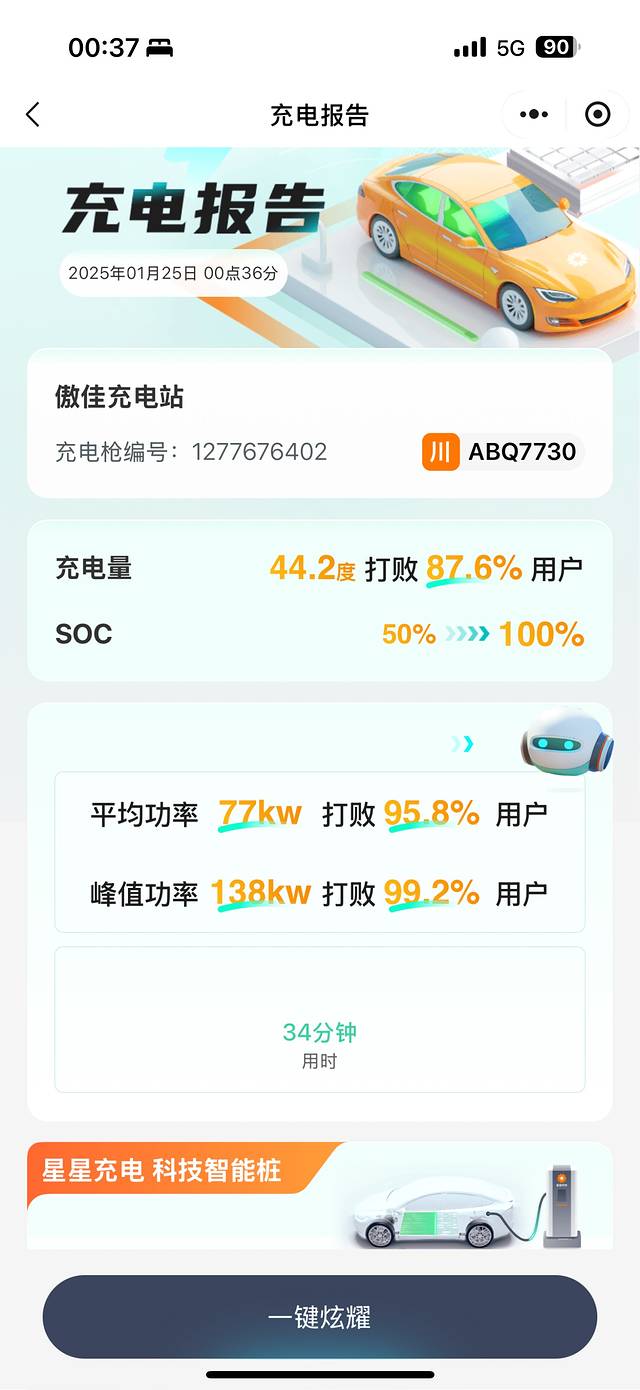
Task: Open the 星星充电 科技智能桩 banner
Action: pyautogui.click(x=320, y=1195)
